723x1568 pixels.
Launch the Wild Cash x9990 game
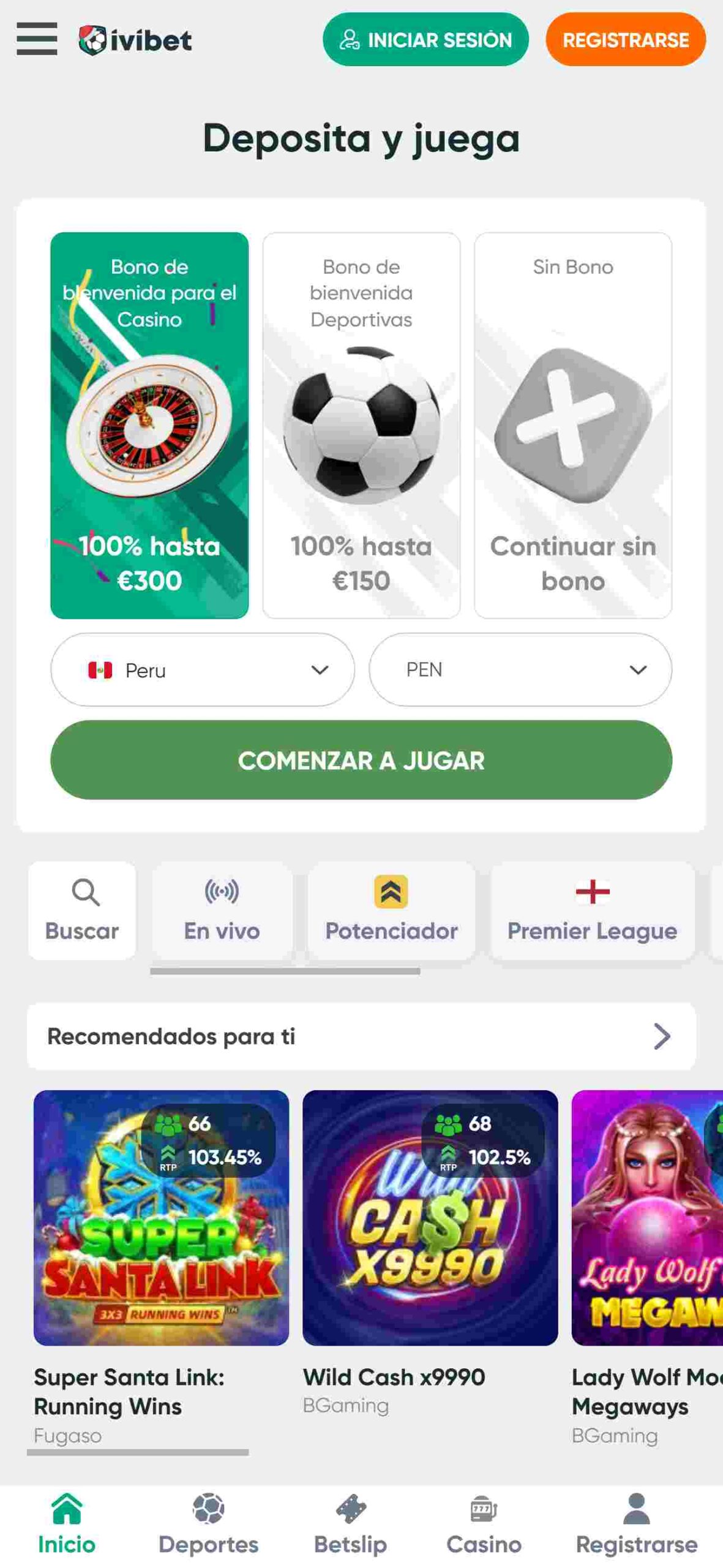430,1216
